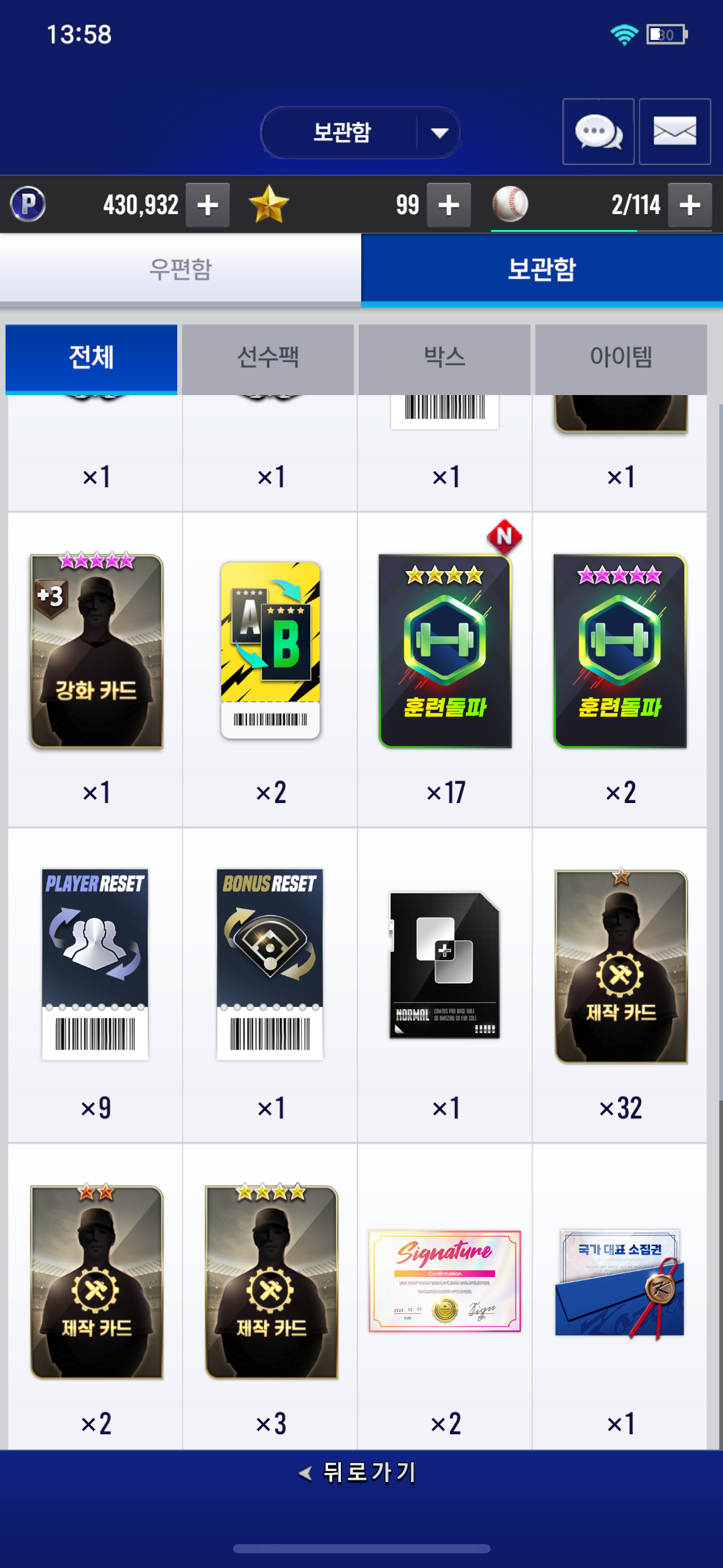Screen dimensions: 723x1568
Task: Open the A to B exchange ticket
Action: [x=270, y=650]
